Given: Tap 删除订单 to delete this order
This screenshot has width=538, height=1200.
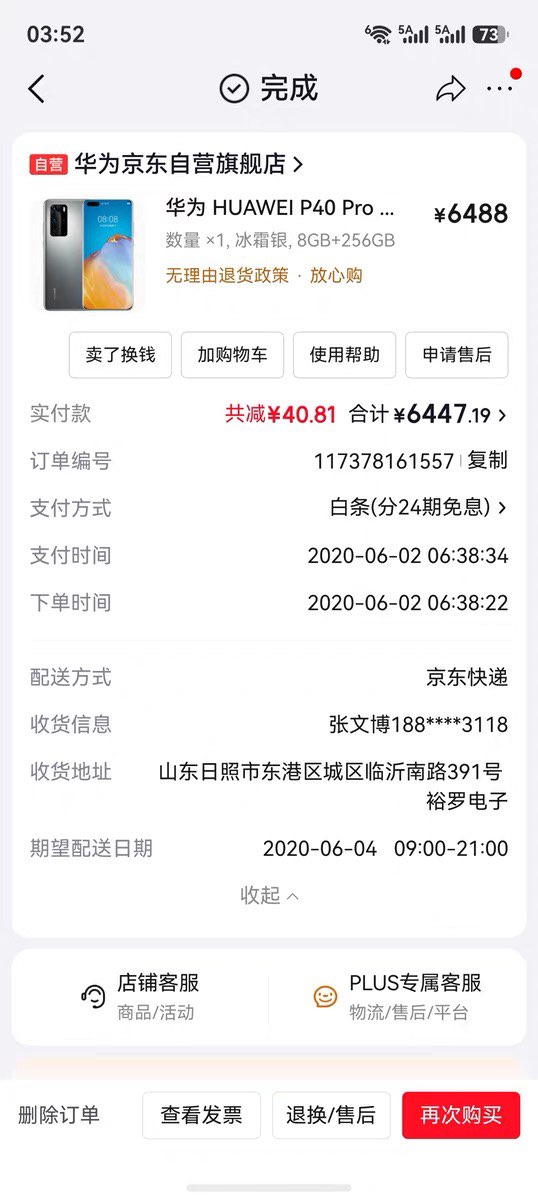Looking at the screenshot, I should click(59, 1115).
